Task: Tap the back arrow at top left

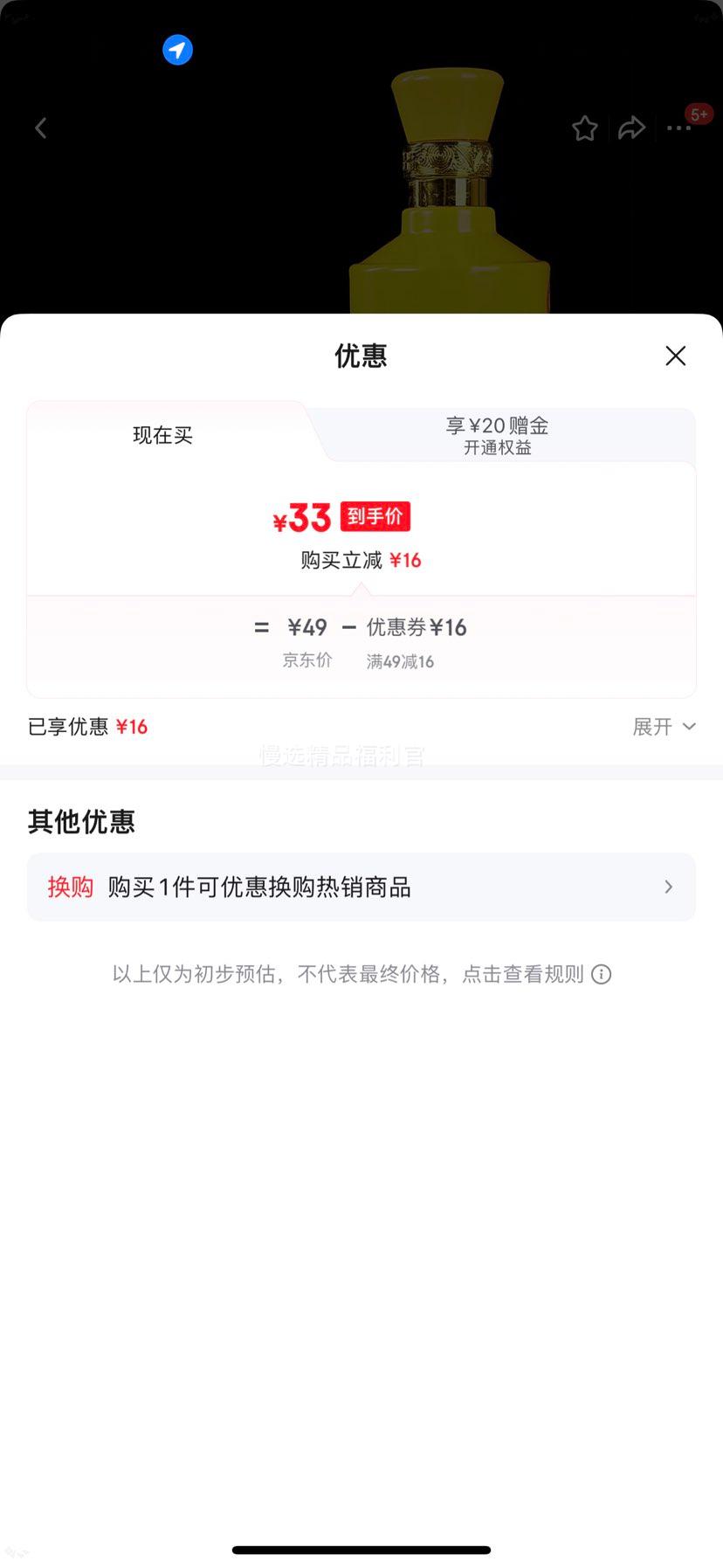Action: coord(40,128)
